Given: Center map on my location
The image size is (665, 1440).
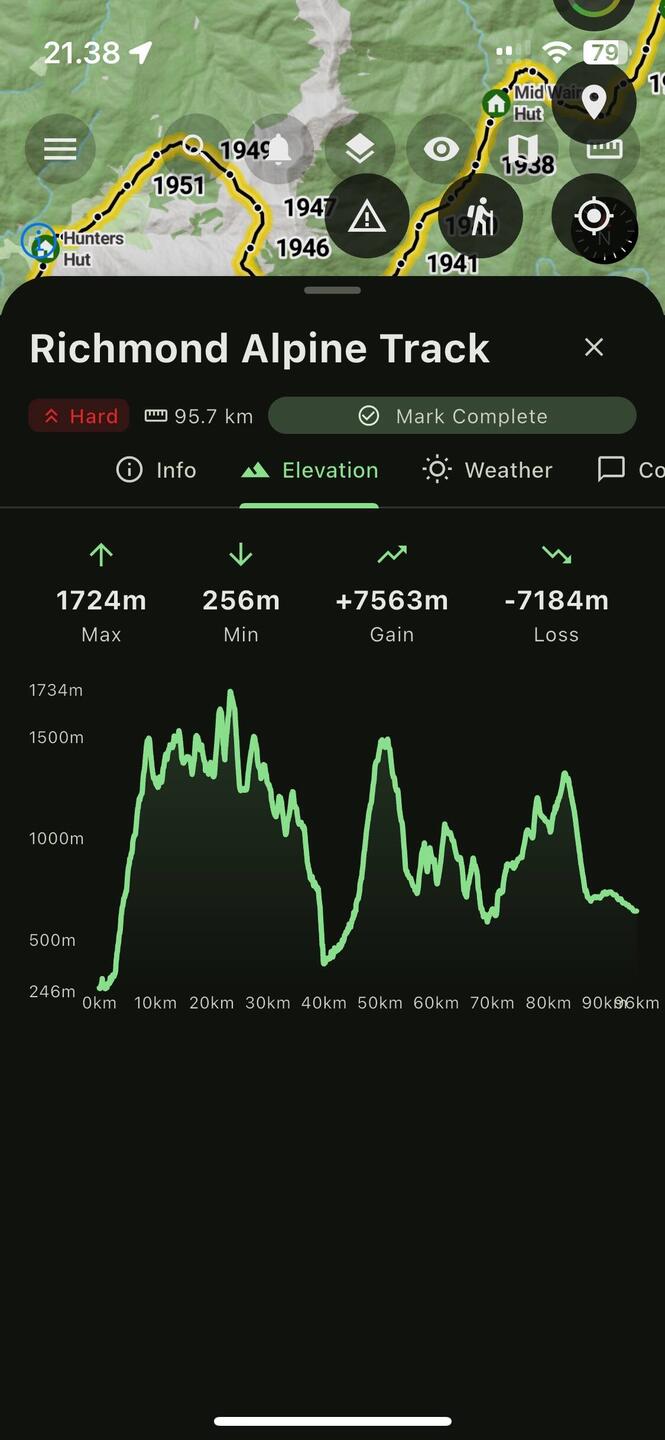Looking at the screenshot, I should (594, 216).
